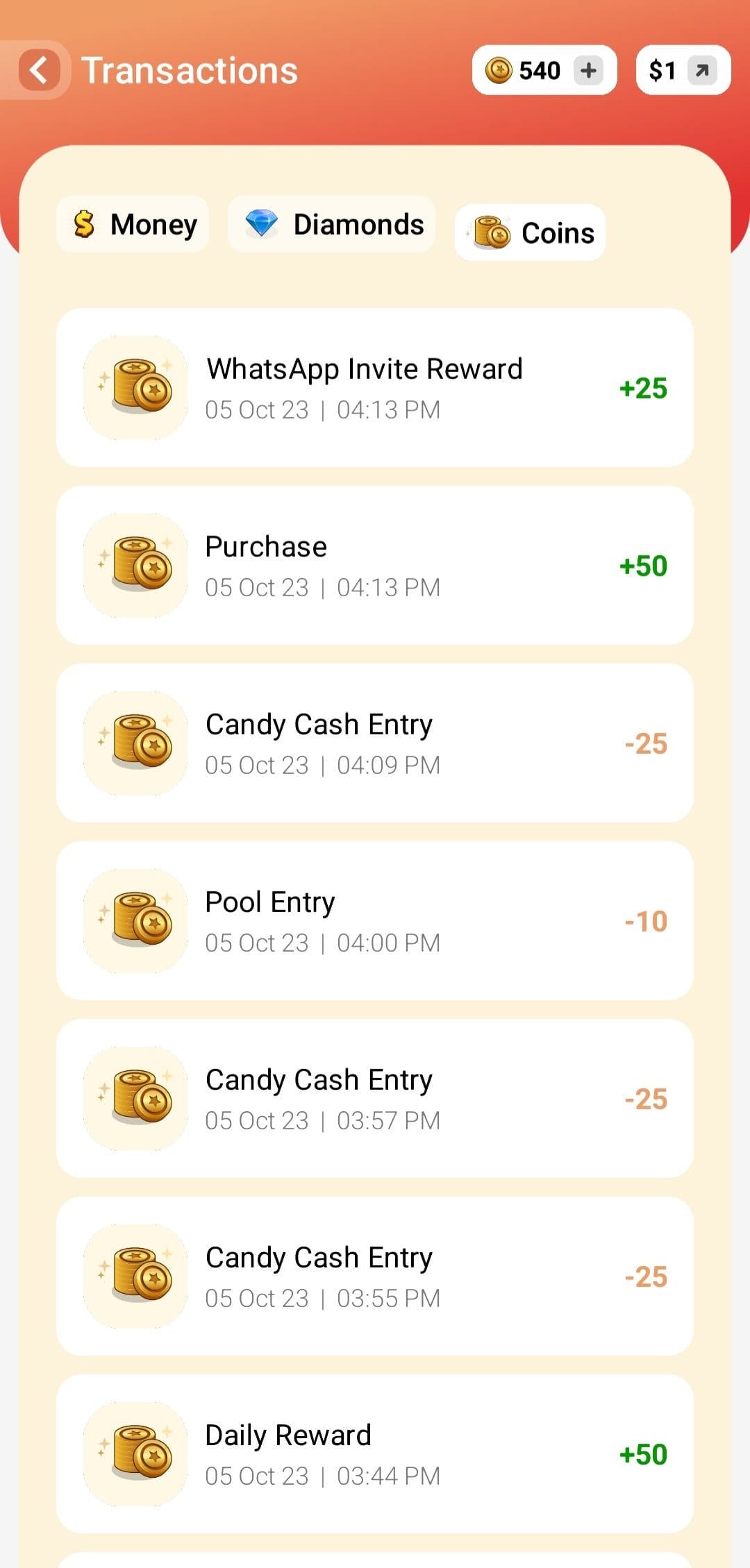750x1568 pixels.
Task: Add more coins with the plus button
Action: [588, 70]
